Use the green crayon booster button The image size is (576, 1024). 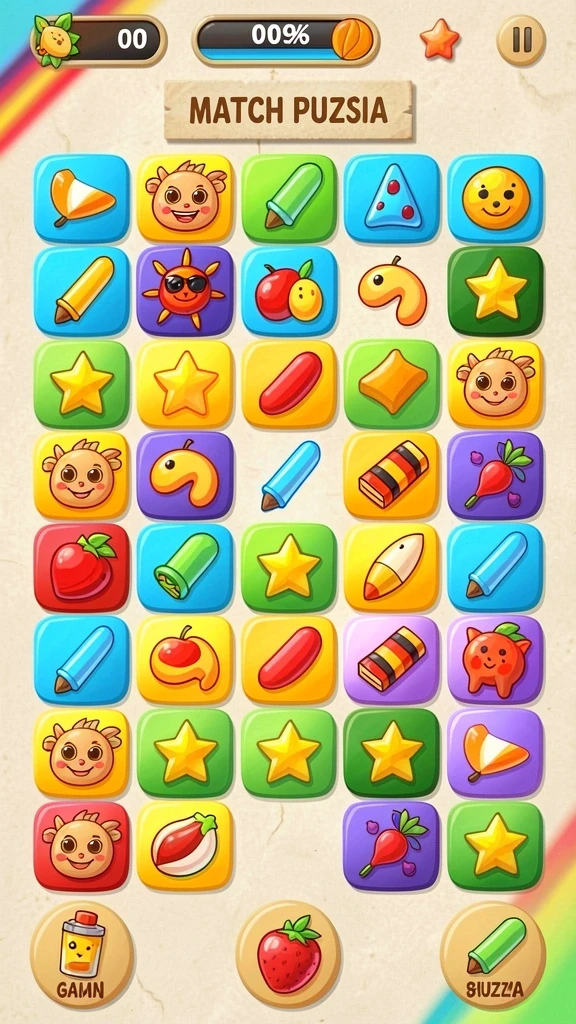tap(493, 955)
